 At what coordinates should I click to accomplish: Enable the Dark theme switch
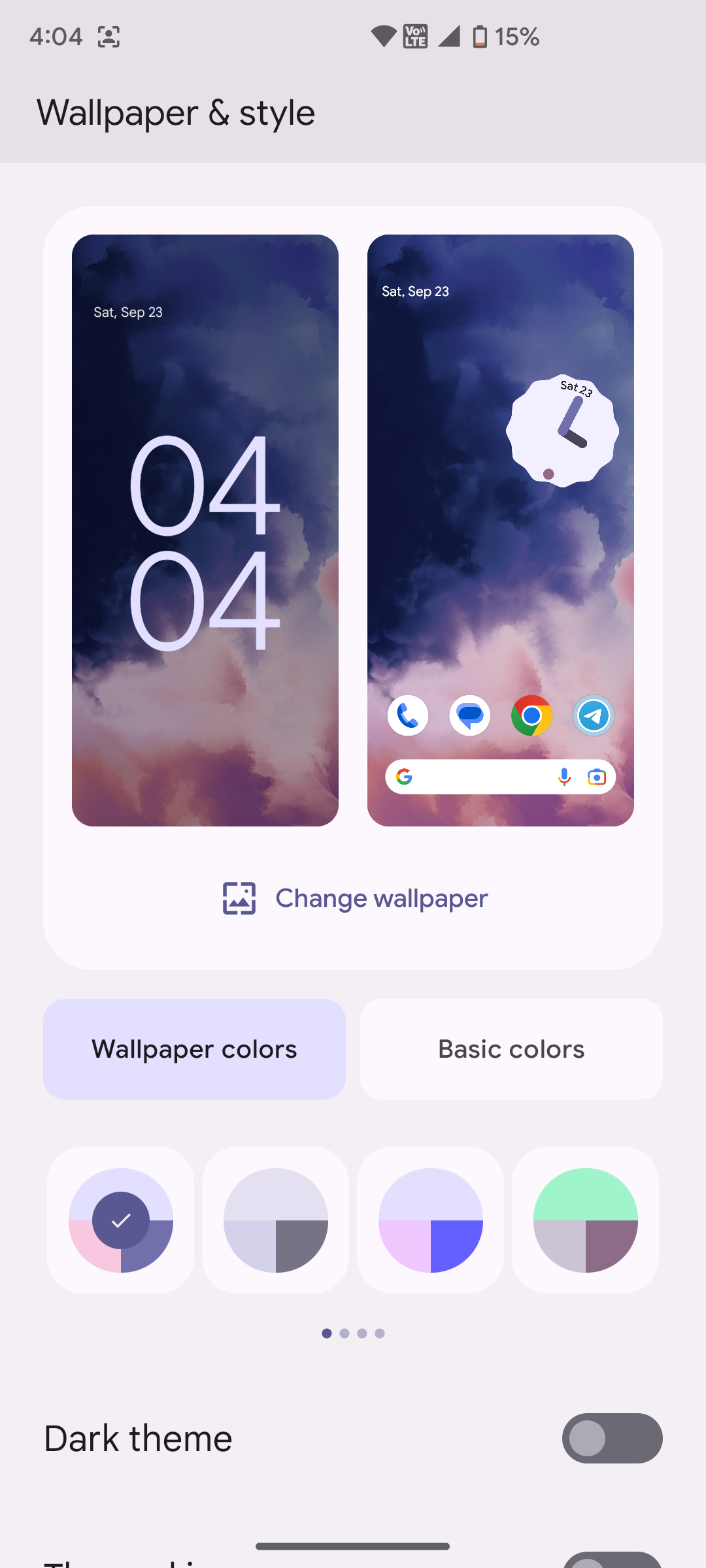pyautogui.click(x=612, y=1438)
